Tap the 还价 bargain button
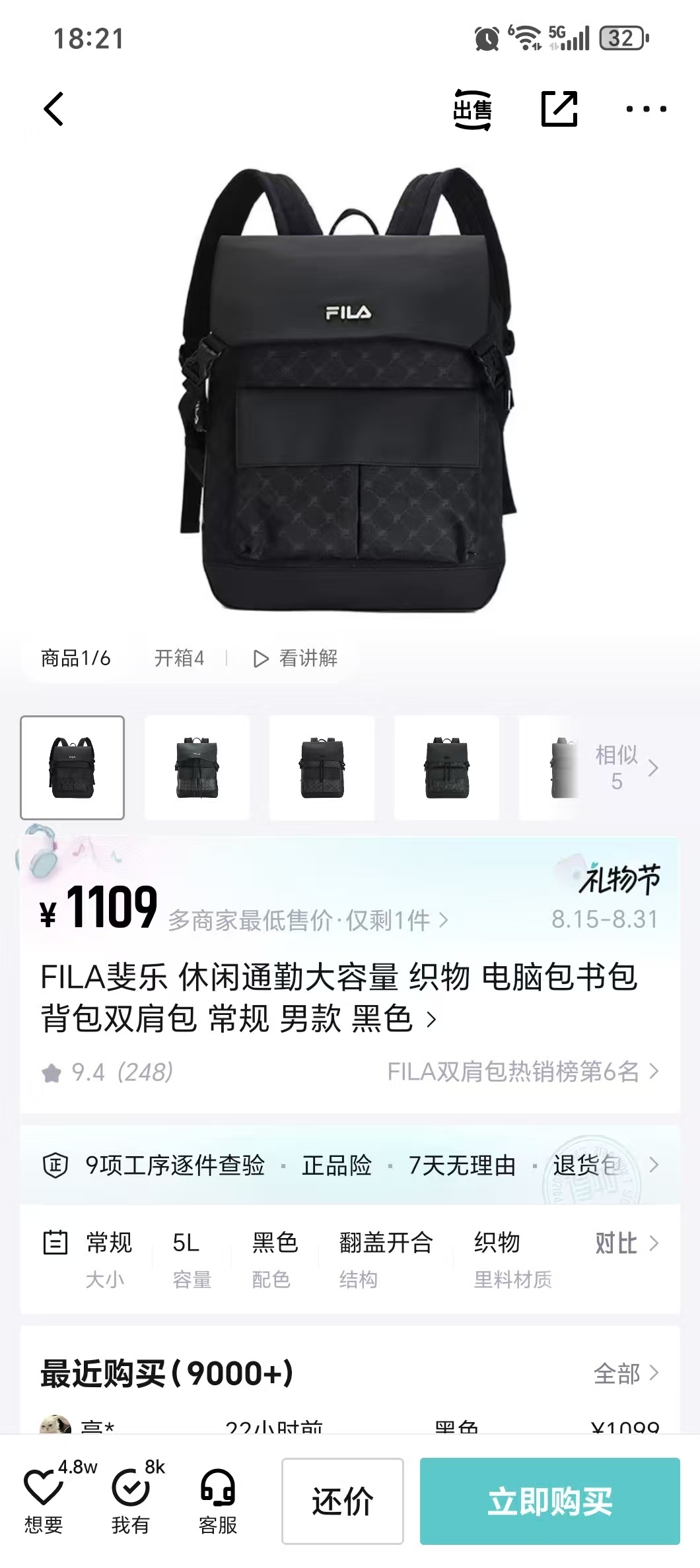 pyautogui.click(x=342, y=1501)
